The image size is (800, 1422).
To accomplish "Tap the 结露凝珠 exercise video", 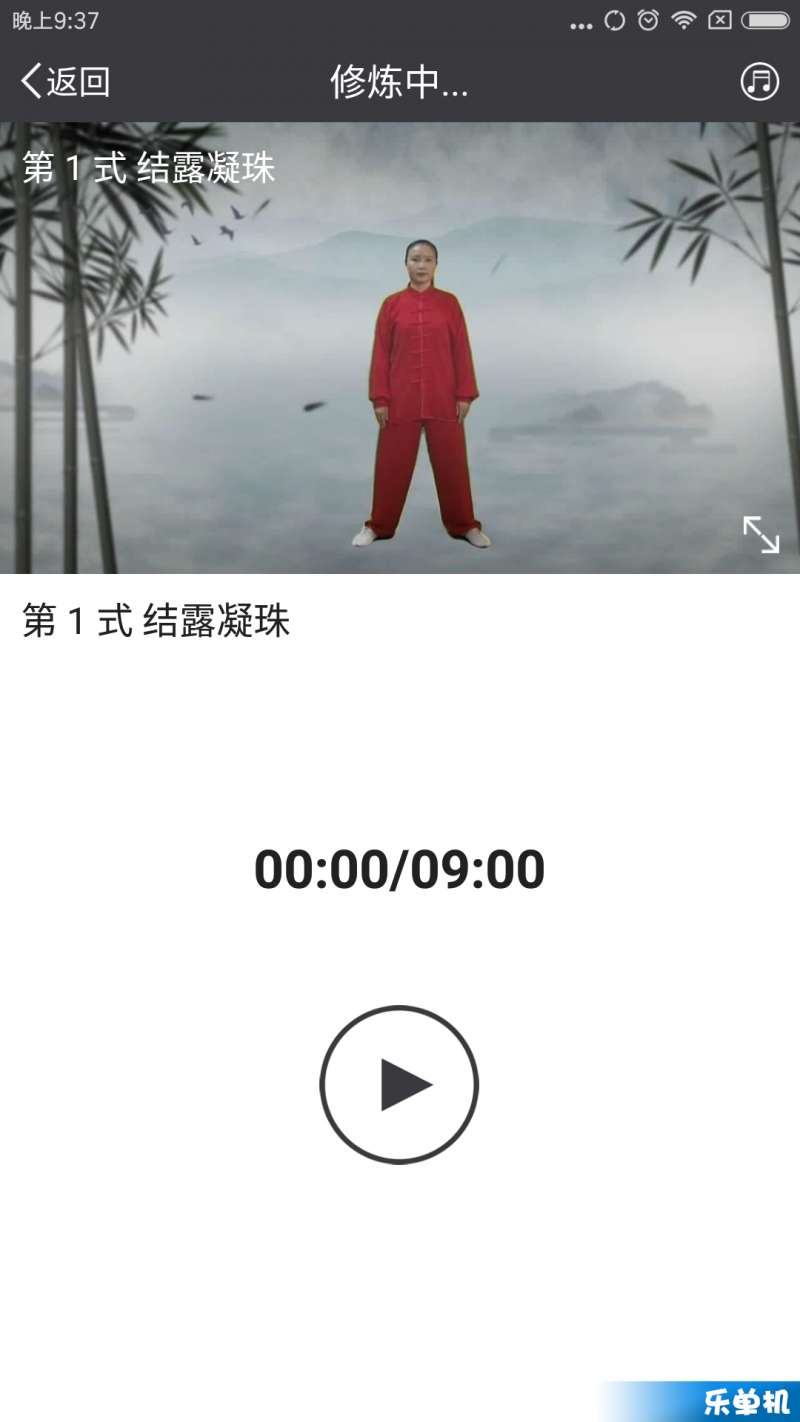I will 400,348.
